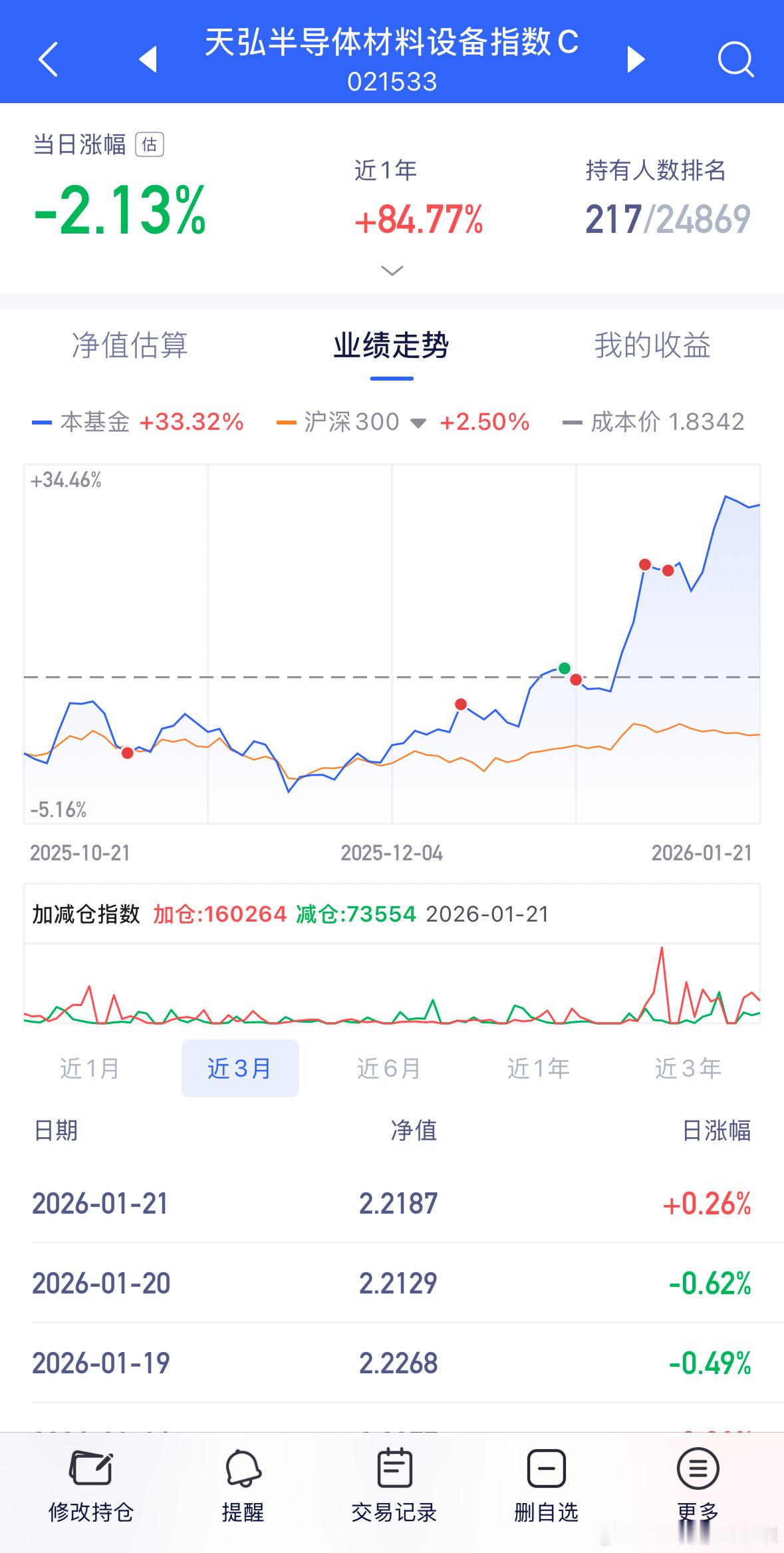Tap the 2026-01-21 net value row
Image resolution: width=784 pixels, height=1553 pixels.
(392, 1204)
